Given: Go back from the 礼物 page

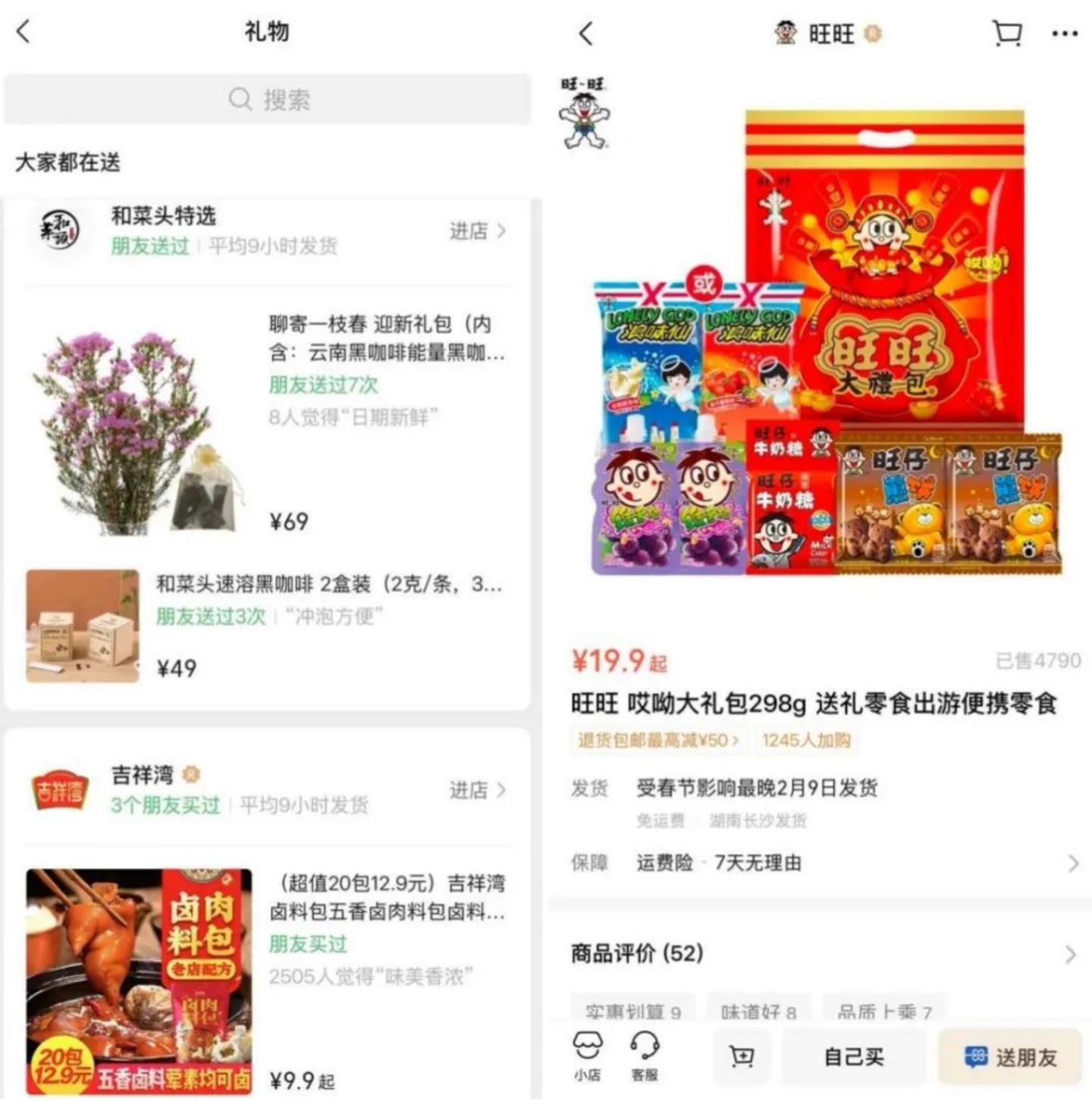Looking at the screenshot, I should pos(24,32).
